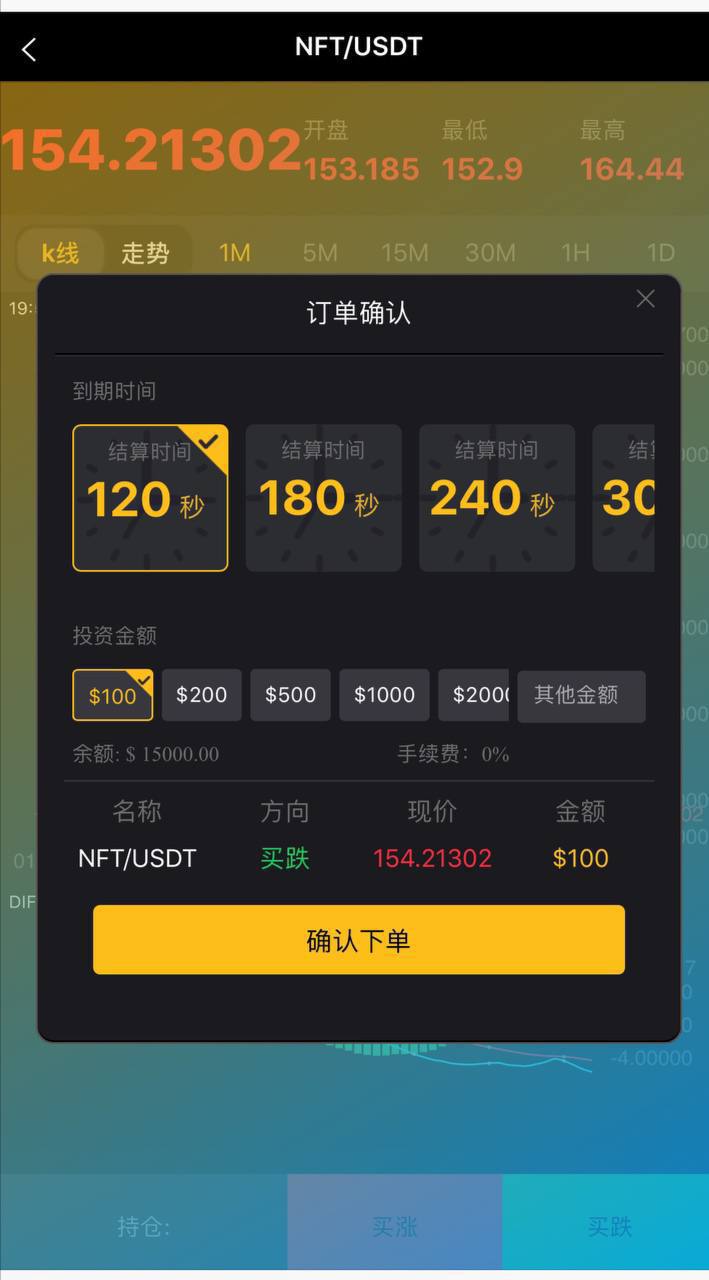Close the 订单确认 dialog
This screenshot has height=1280, width=709.
tap(646, 298)
